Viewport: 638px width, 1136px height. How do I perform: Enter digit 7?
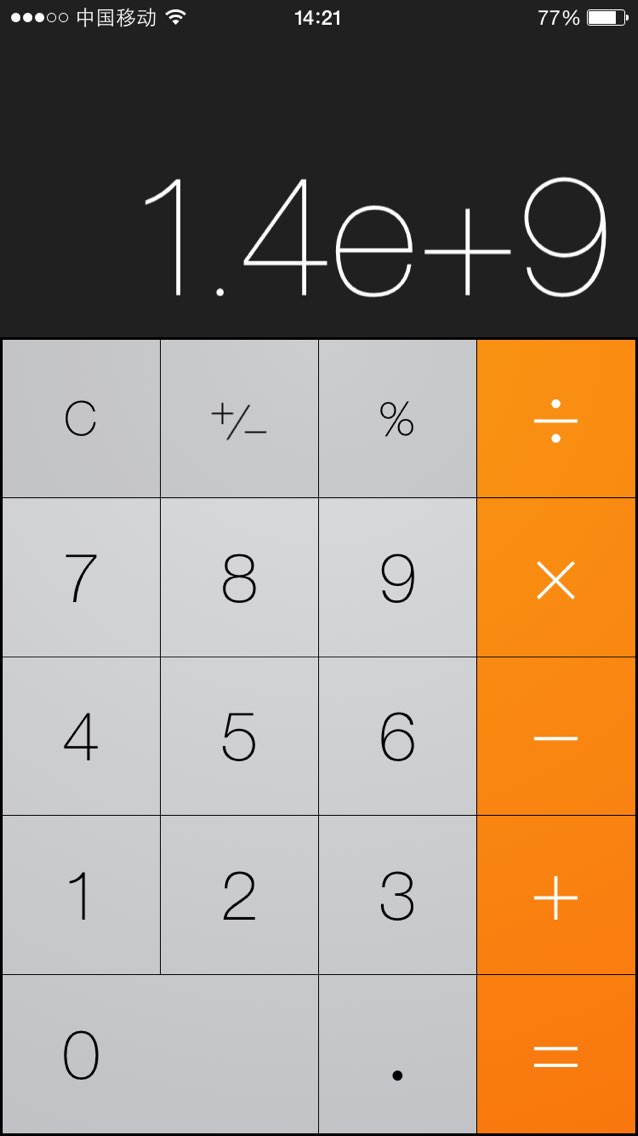pos(81,577)
